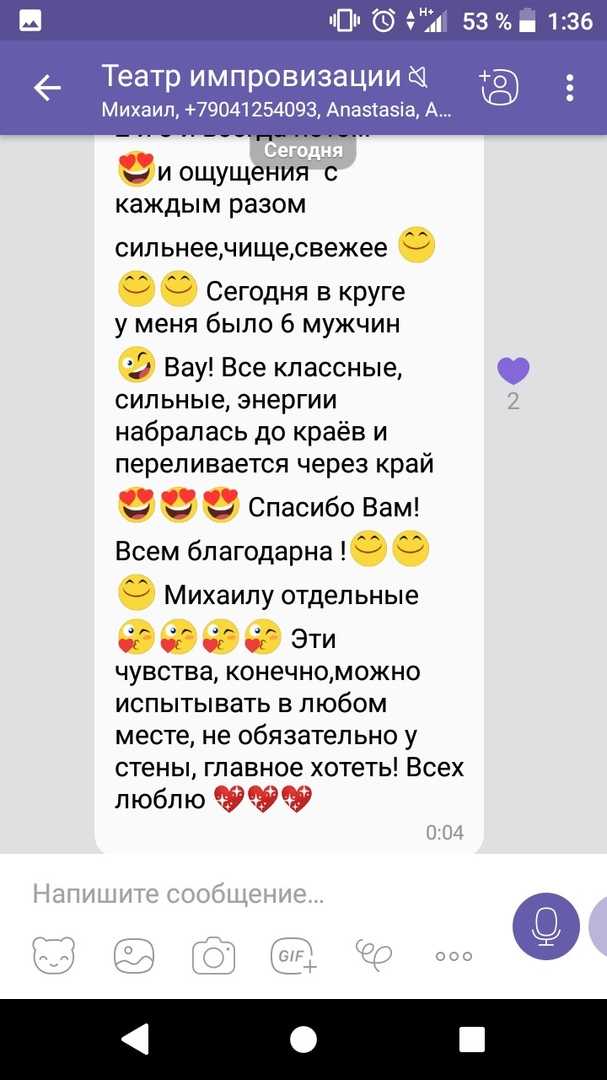
Task: Like the message with the purple heart
Action: pyautogui.click(x=513, y=371)
